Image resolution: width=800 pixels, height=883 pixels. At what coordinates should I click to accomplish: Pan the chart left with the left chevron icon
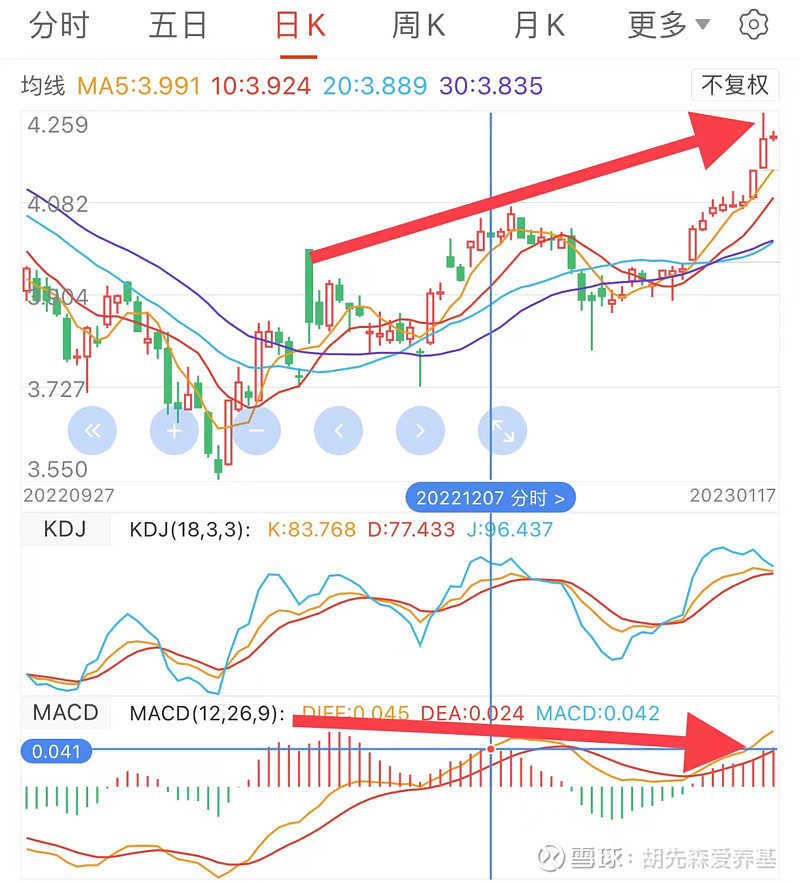click(x=338, y=430)
